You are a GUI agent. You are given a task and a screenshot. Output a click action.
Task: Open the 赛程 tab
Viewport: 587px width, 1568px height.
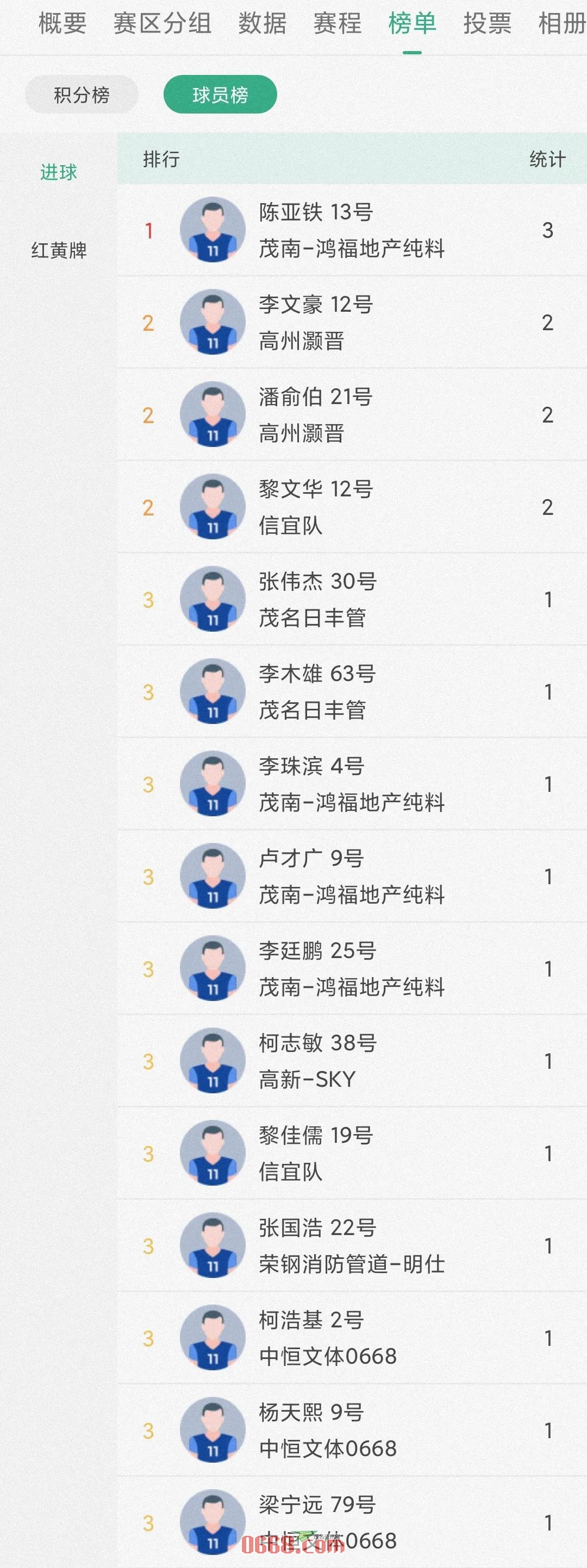tap(338, 24)
